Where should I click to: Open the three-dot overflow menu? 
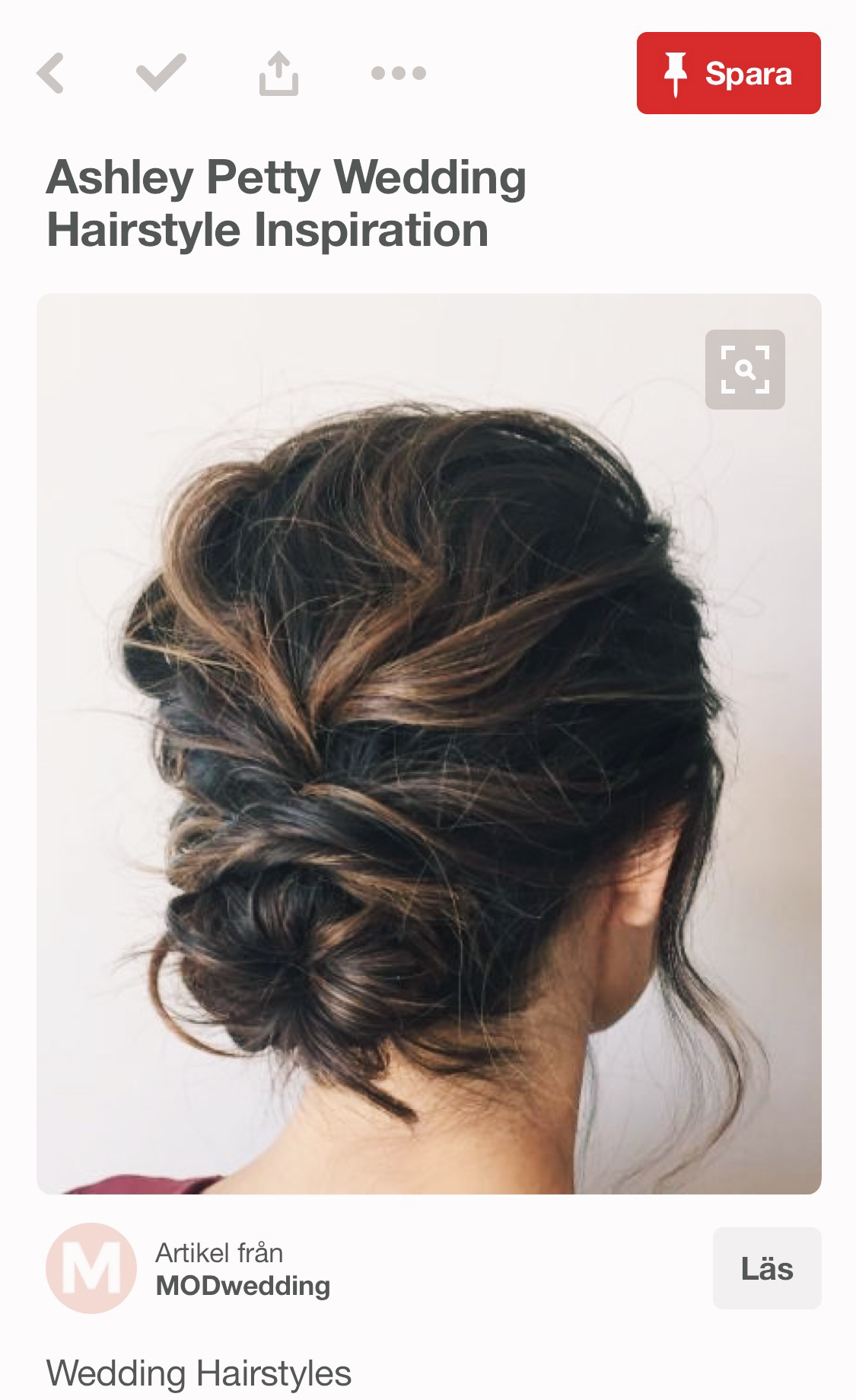[398, 74]
